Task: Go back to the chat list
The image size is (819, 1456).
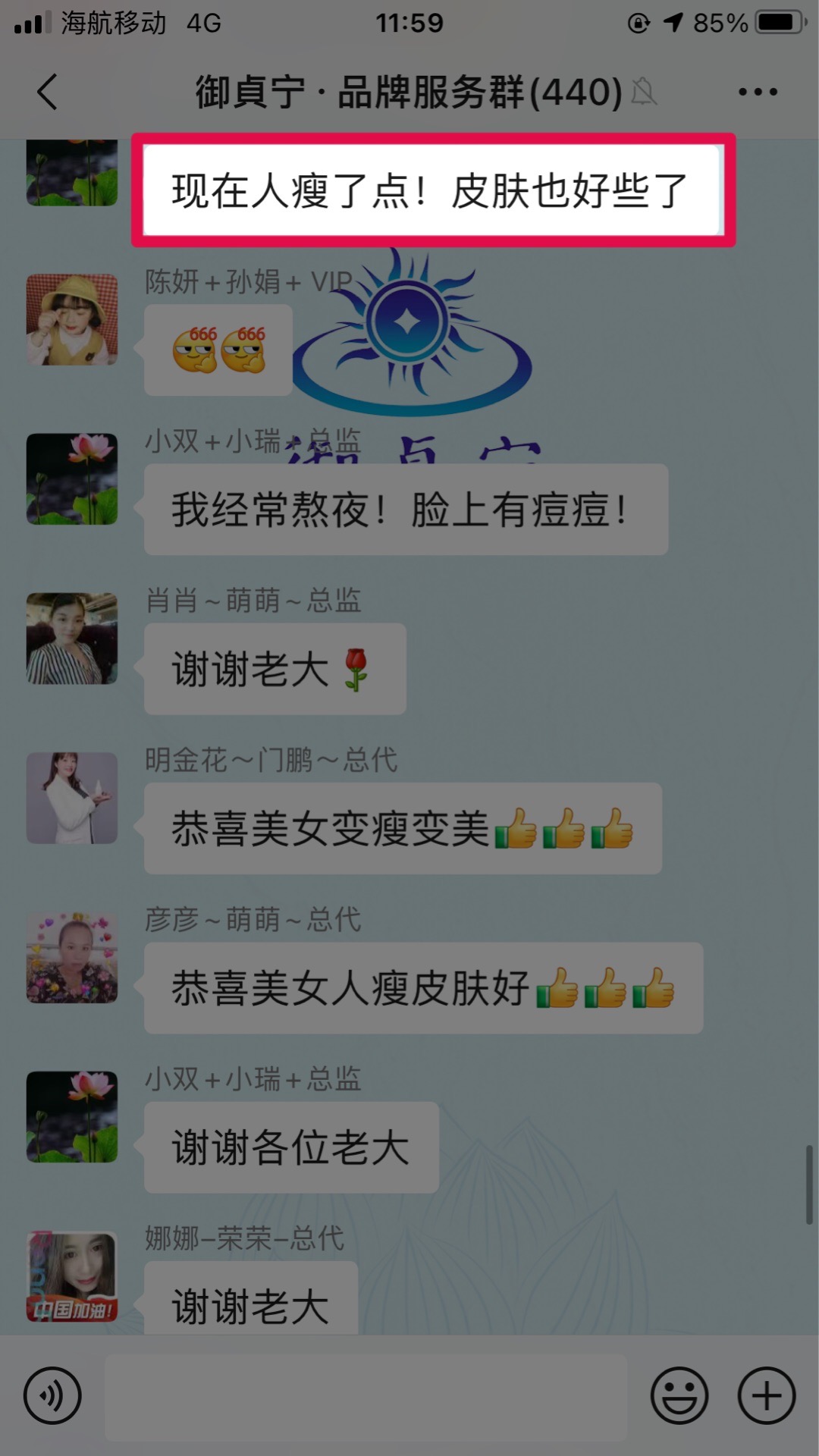Action: click(x=47, y=93)
